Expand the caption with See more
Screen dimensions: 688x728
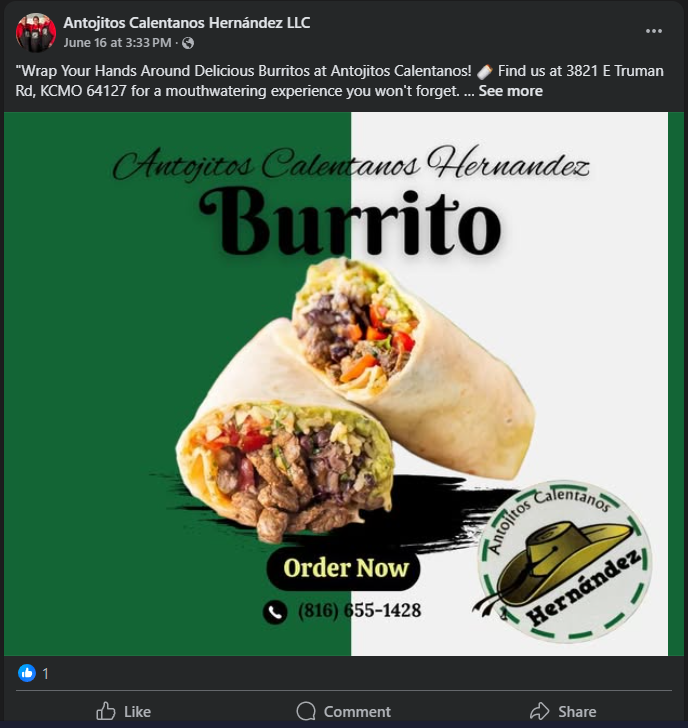pyautogui.click(x=510, y=91)
